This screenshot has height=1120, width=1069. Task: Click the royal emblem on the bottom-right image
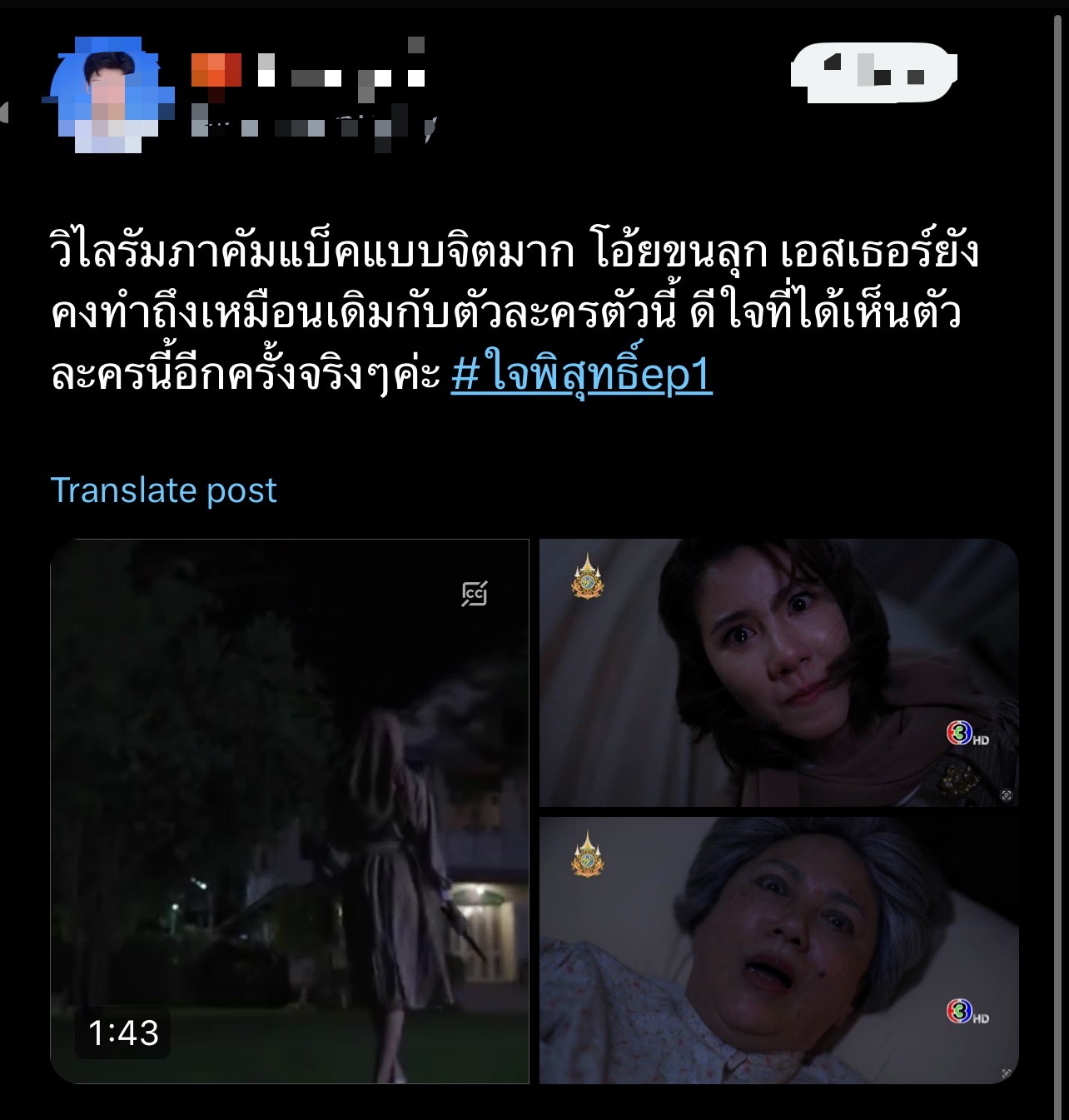coord(588,854)
